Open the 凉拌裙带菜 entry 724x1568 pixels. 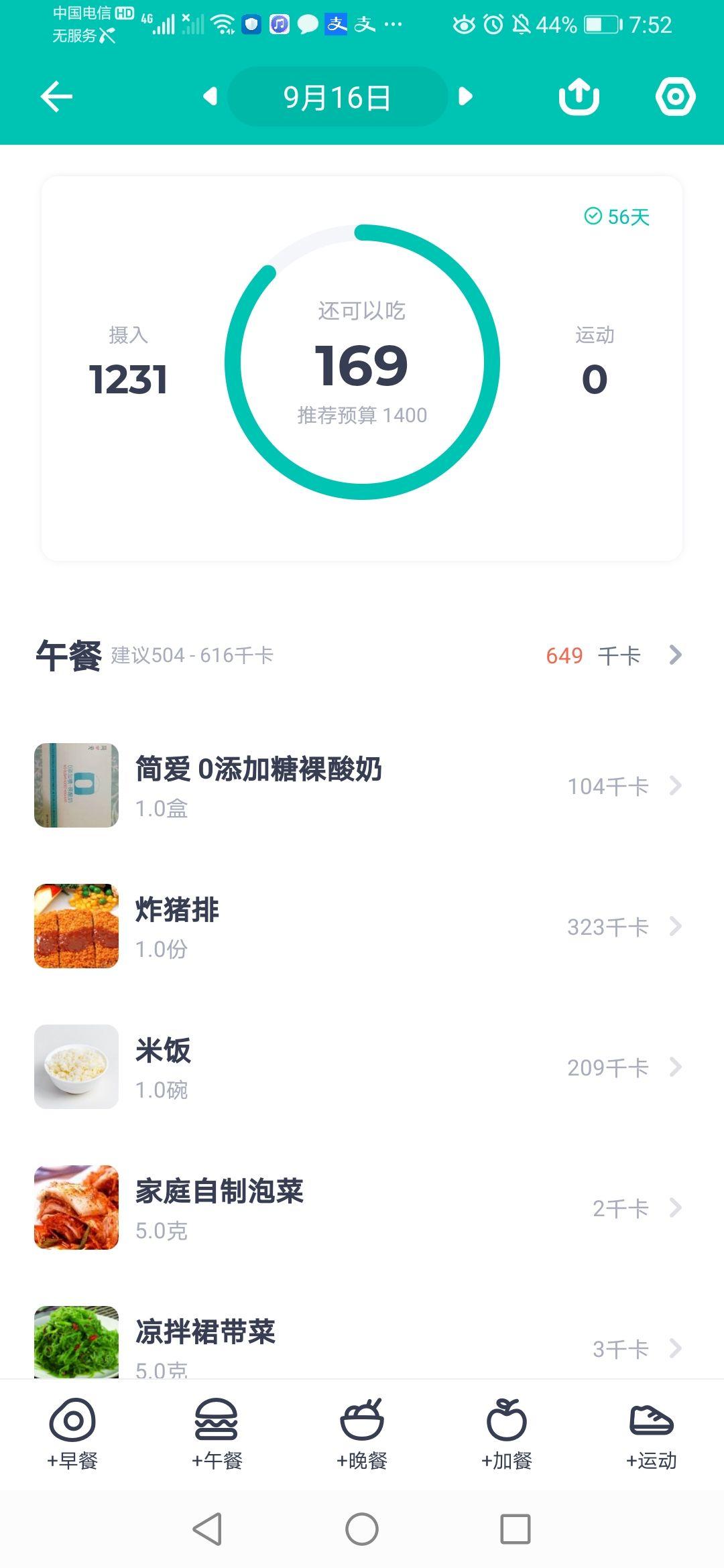(x=362, y=1342)
